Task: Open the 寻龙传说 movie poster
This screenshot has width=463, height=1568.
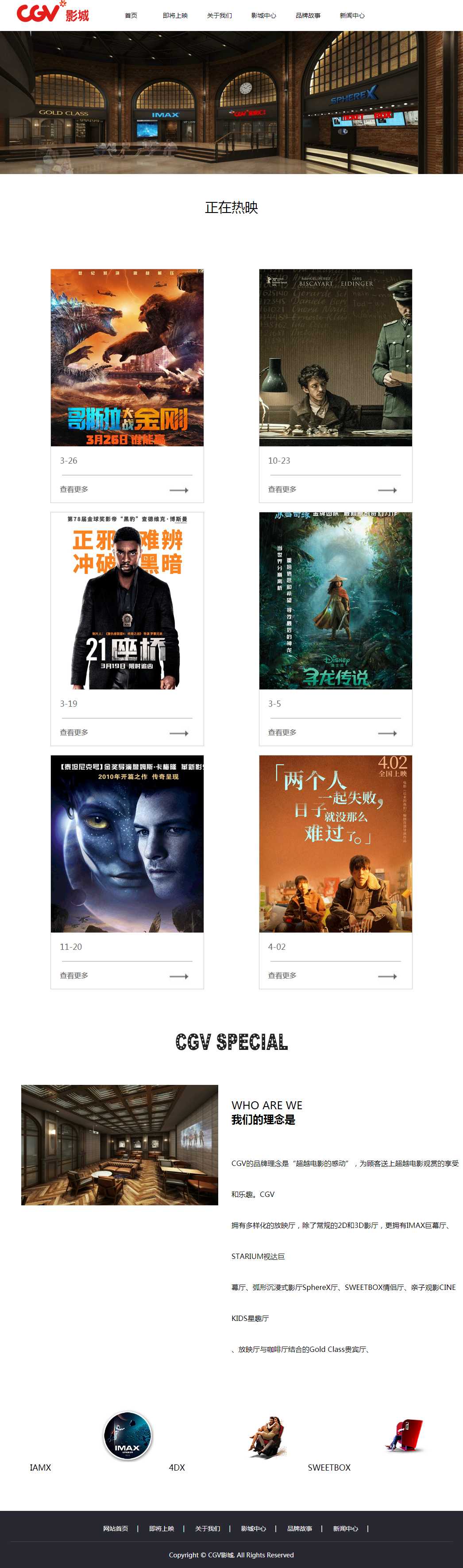Action: [x=335, y=601]
